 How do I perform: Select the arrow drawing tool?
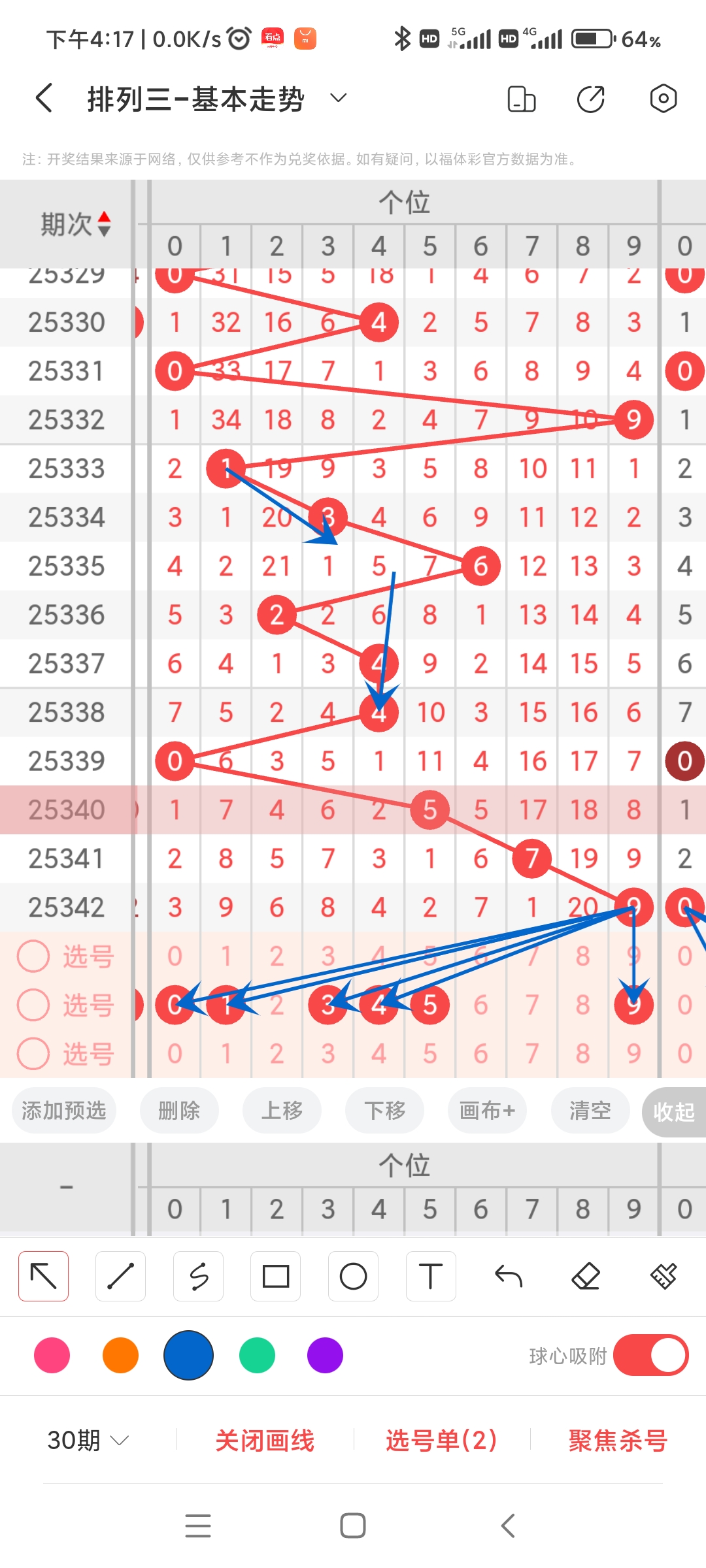pyautogui.click(x=43, y=1275)
